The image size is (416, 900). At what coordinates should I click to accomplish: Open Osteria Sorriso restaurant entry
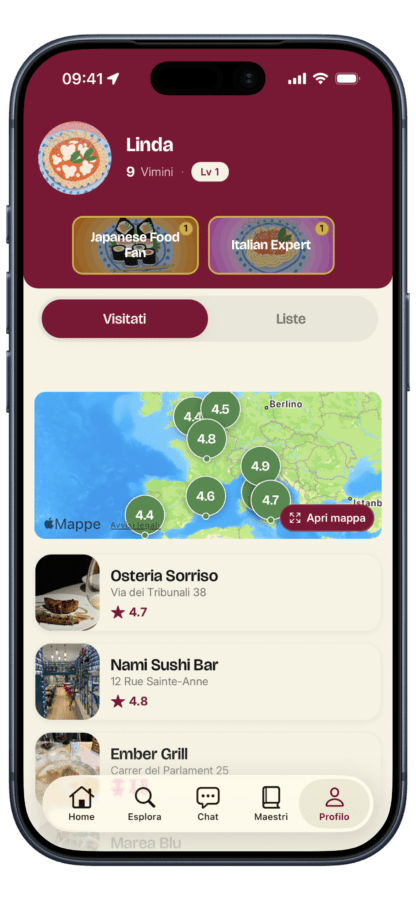click(x=208, y=593)
